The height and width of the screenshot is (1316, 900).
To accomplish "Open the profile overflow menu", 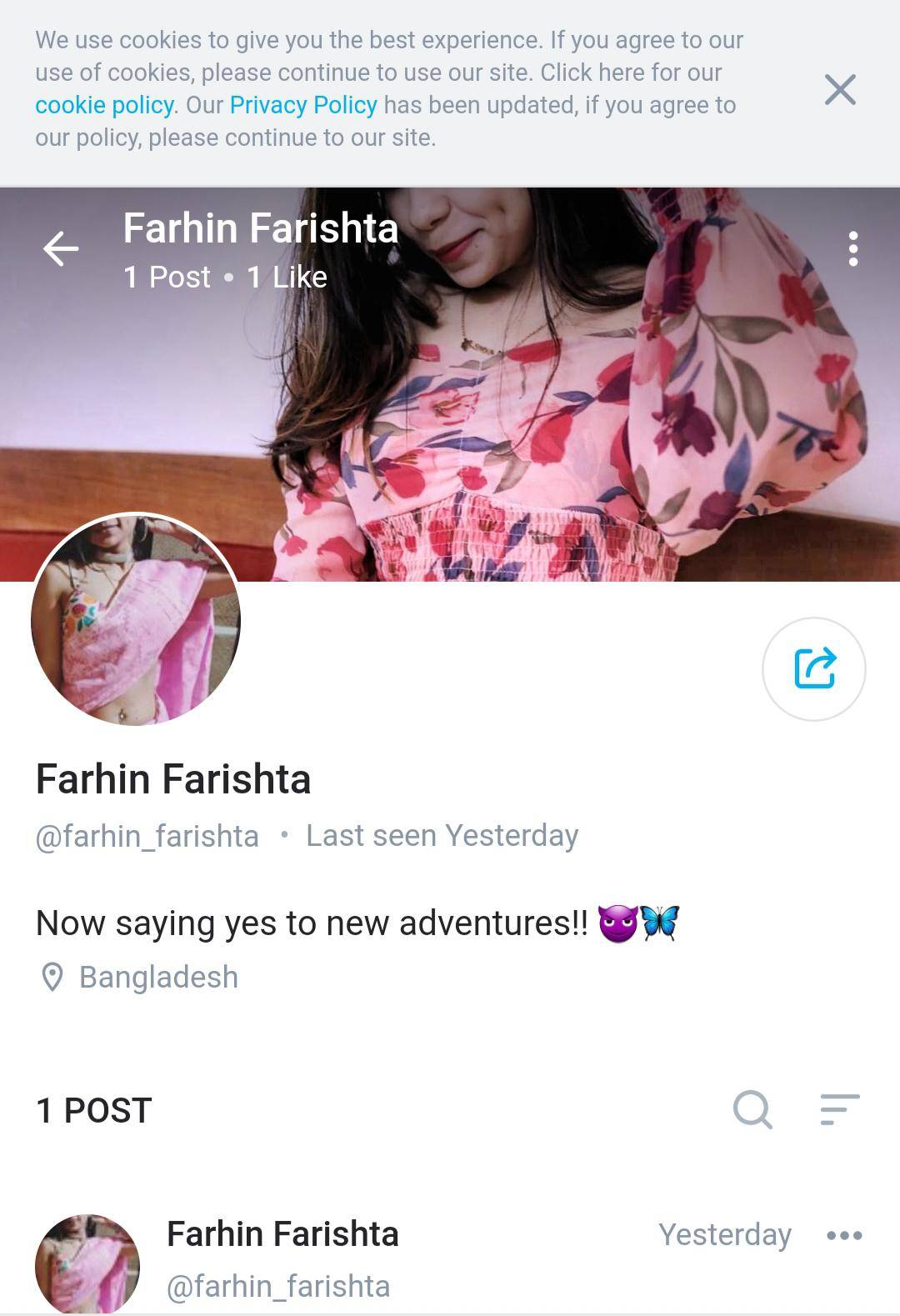I will (x=852, y=249).
